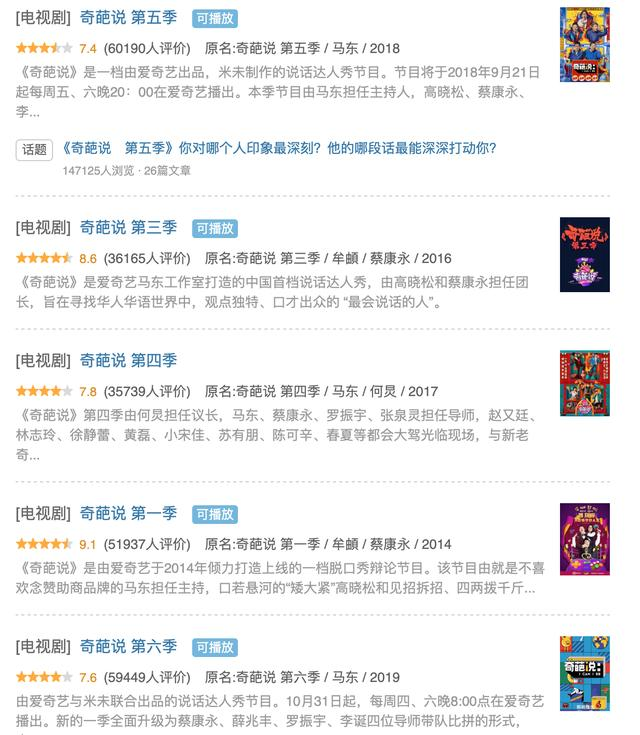Tap 可播放 badge next to 奇葩说 第一季

[214, 514]
